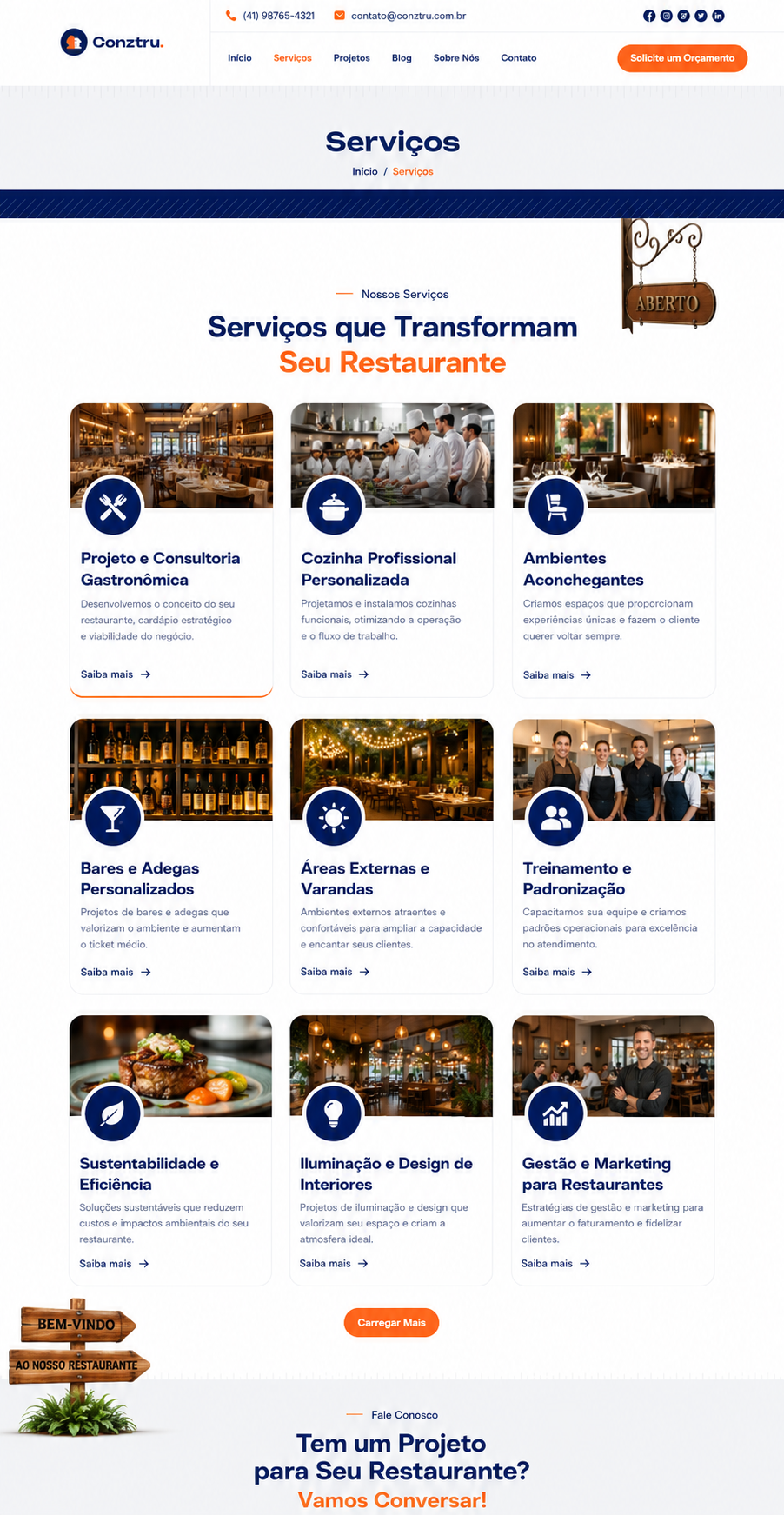Open the Cozinha Profissional Personalizada card
The width and height of the screenshot is (784, 1515).
pyautogui.click(x=392, y=549)
